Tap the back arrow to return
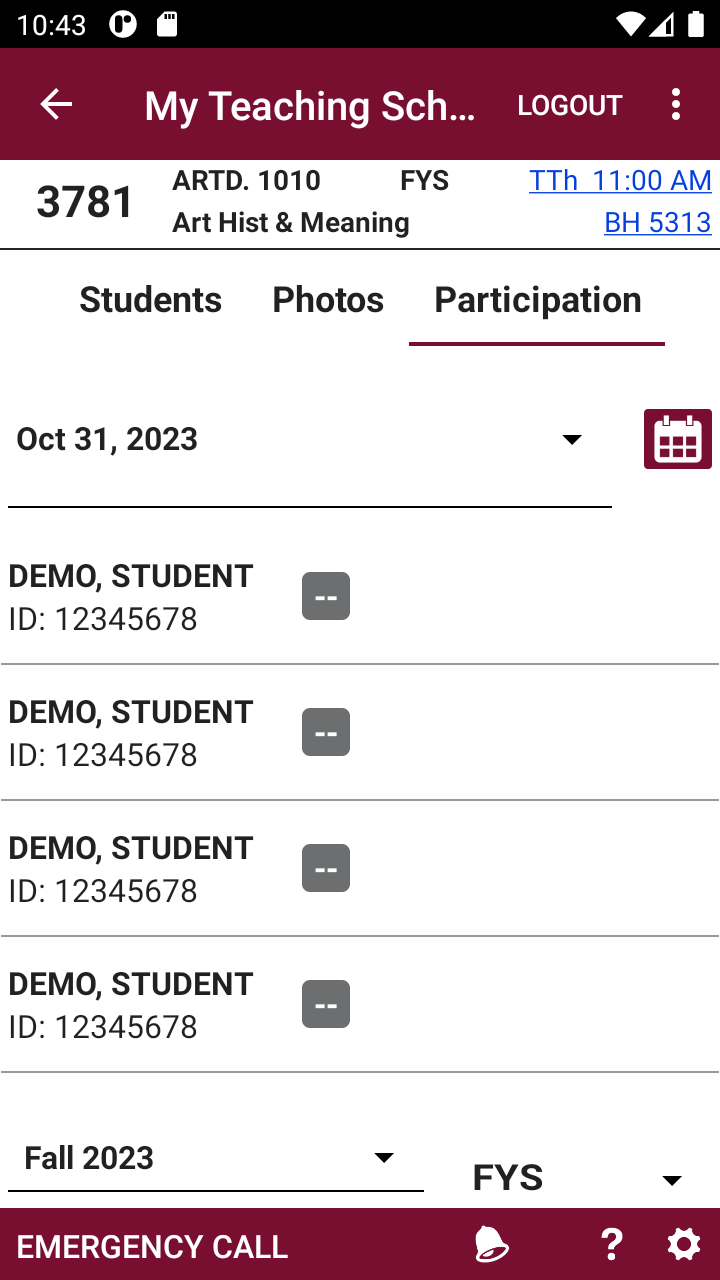Screen dimensions: 720x1280 point(57,104)
